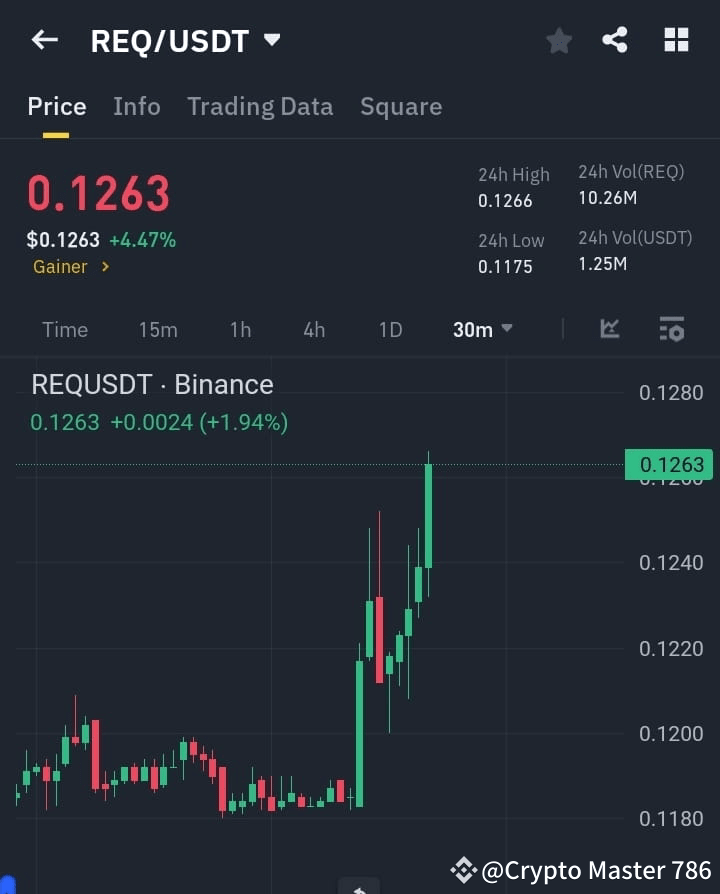Open the layout grid icon top right

click(676, 40)
